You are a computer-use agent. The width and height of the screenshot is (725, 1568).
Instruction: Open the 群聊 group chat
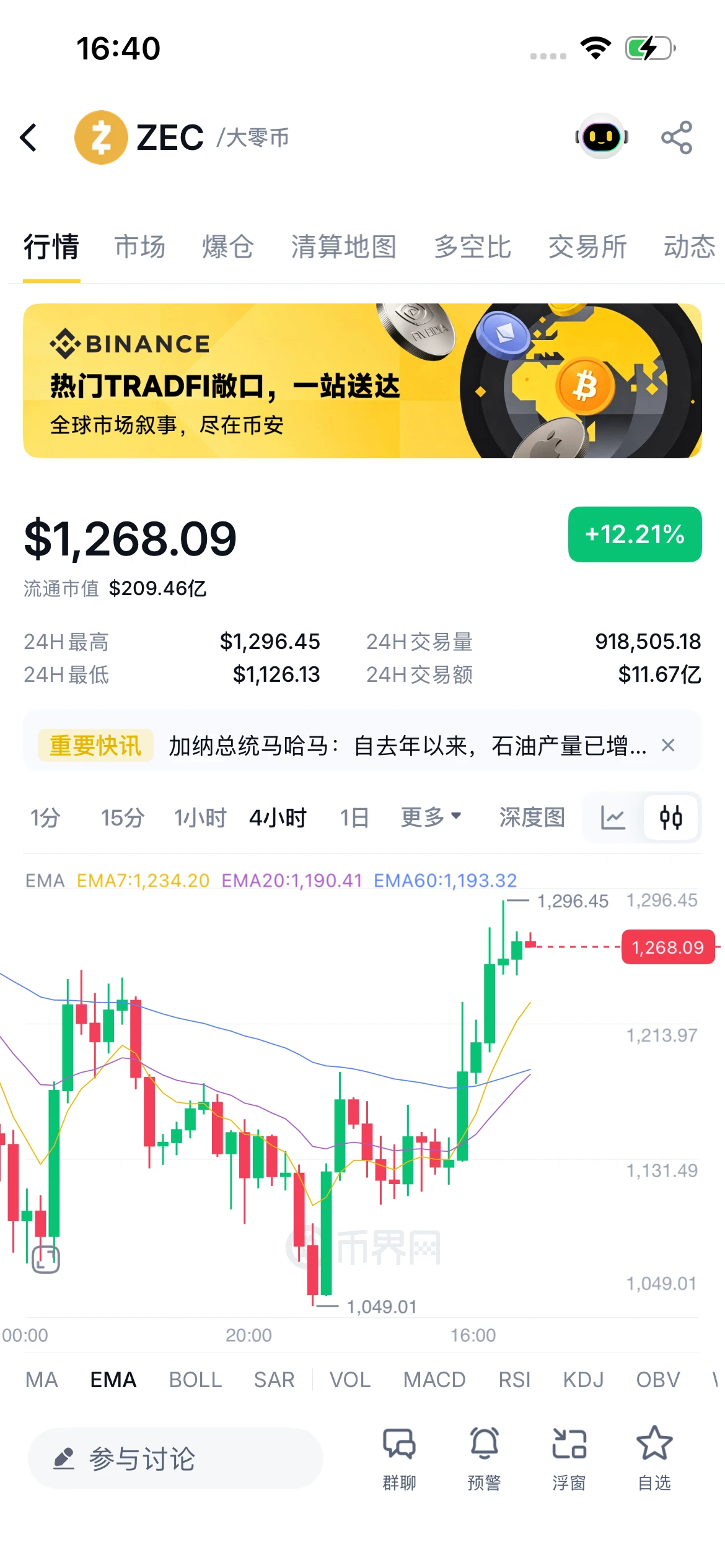(x=399, y=1458)
